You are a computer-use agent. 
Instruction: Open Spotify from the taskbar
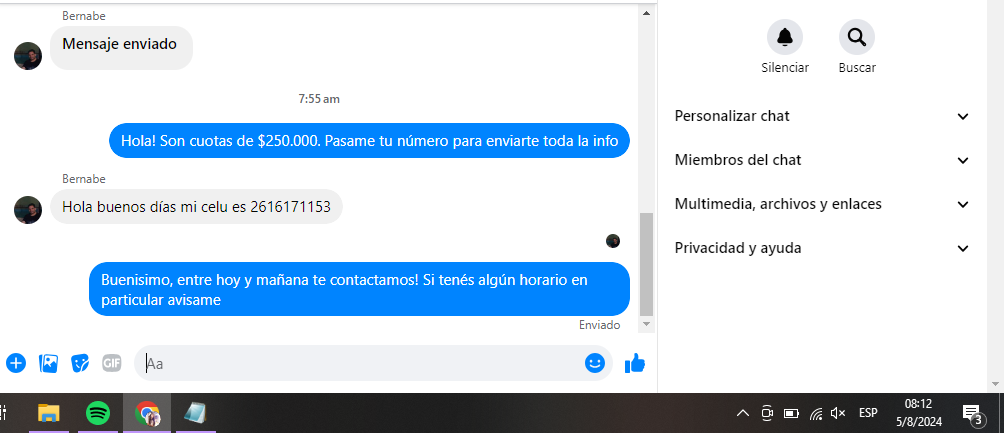pyautogui.click(x=98, y=412)
